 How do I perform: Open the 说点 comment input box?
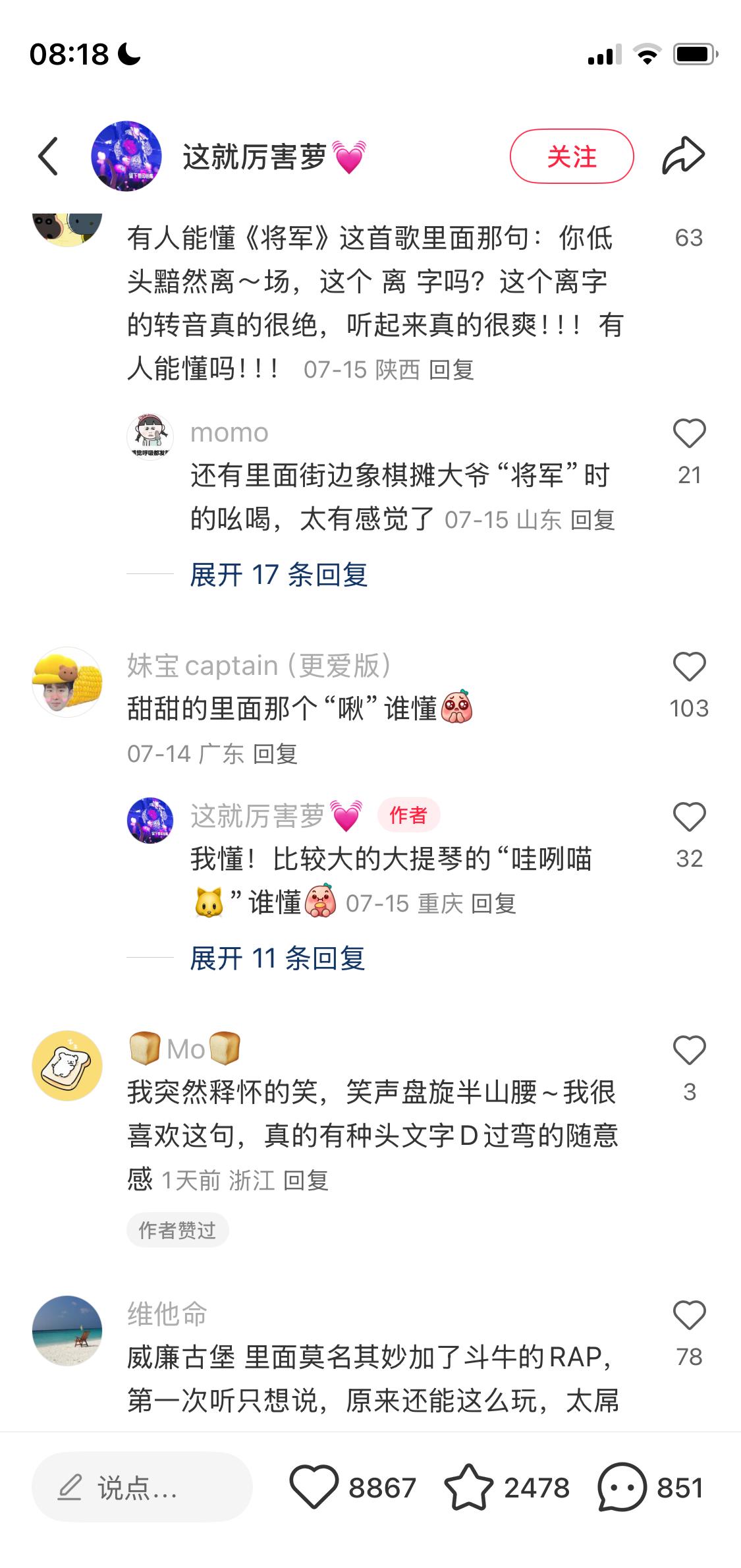tap(142, 1488)
